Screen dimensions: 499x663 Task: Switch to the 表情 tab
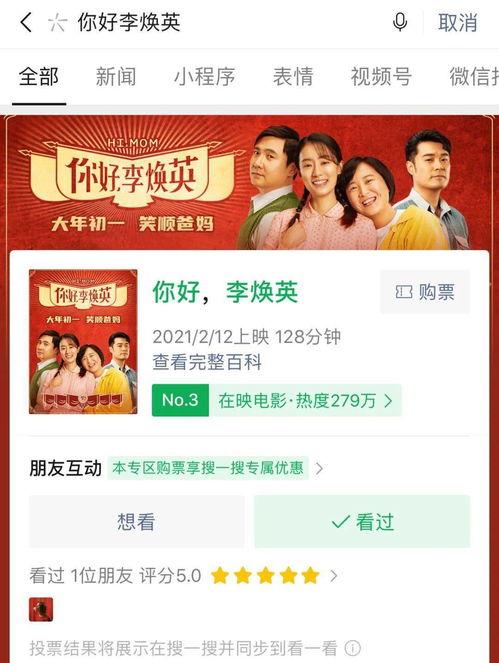293,77
